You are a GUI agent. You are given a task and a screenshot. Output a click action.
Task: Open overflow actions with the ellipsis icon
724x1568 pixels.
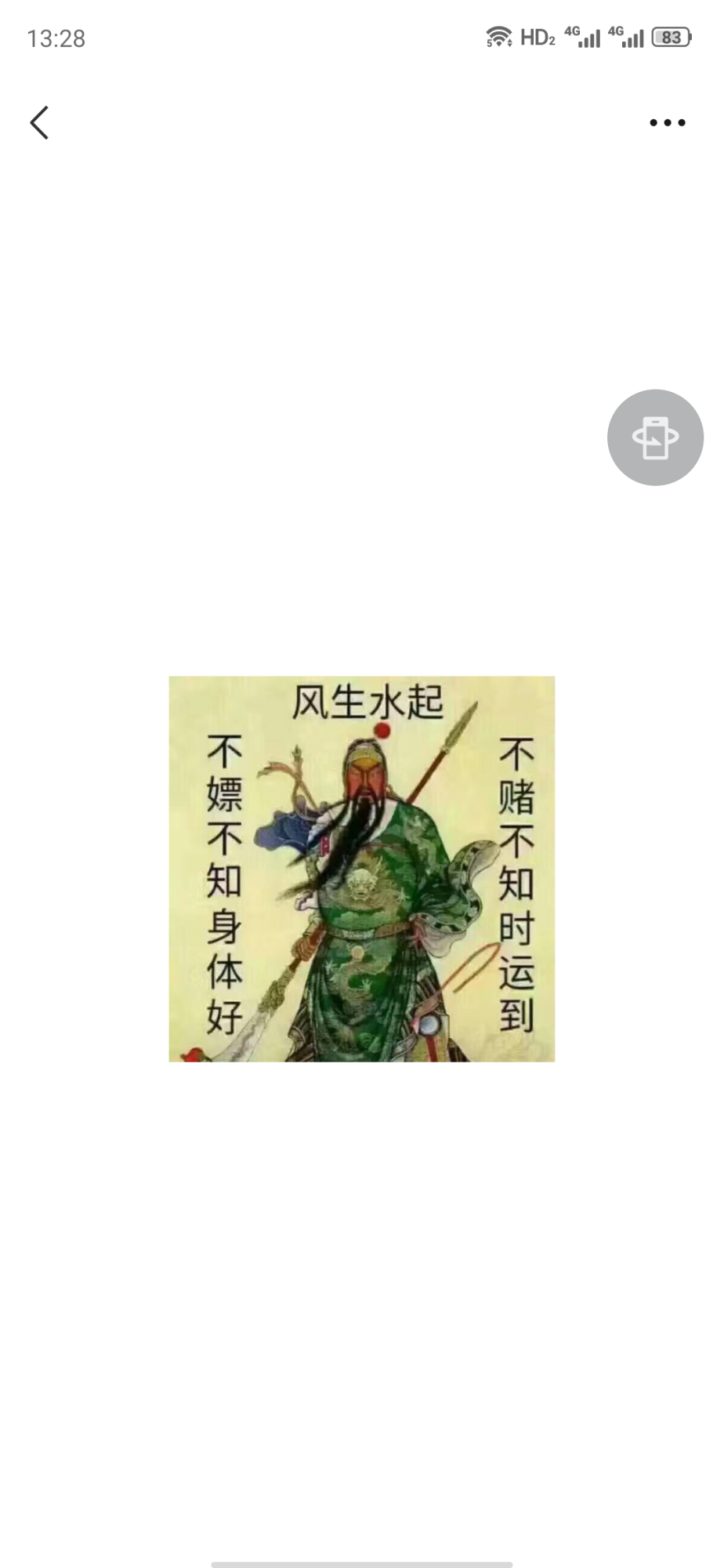tap(667, 122)
